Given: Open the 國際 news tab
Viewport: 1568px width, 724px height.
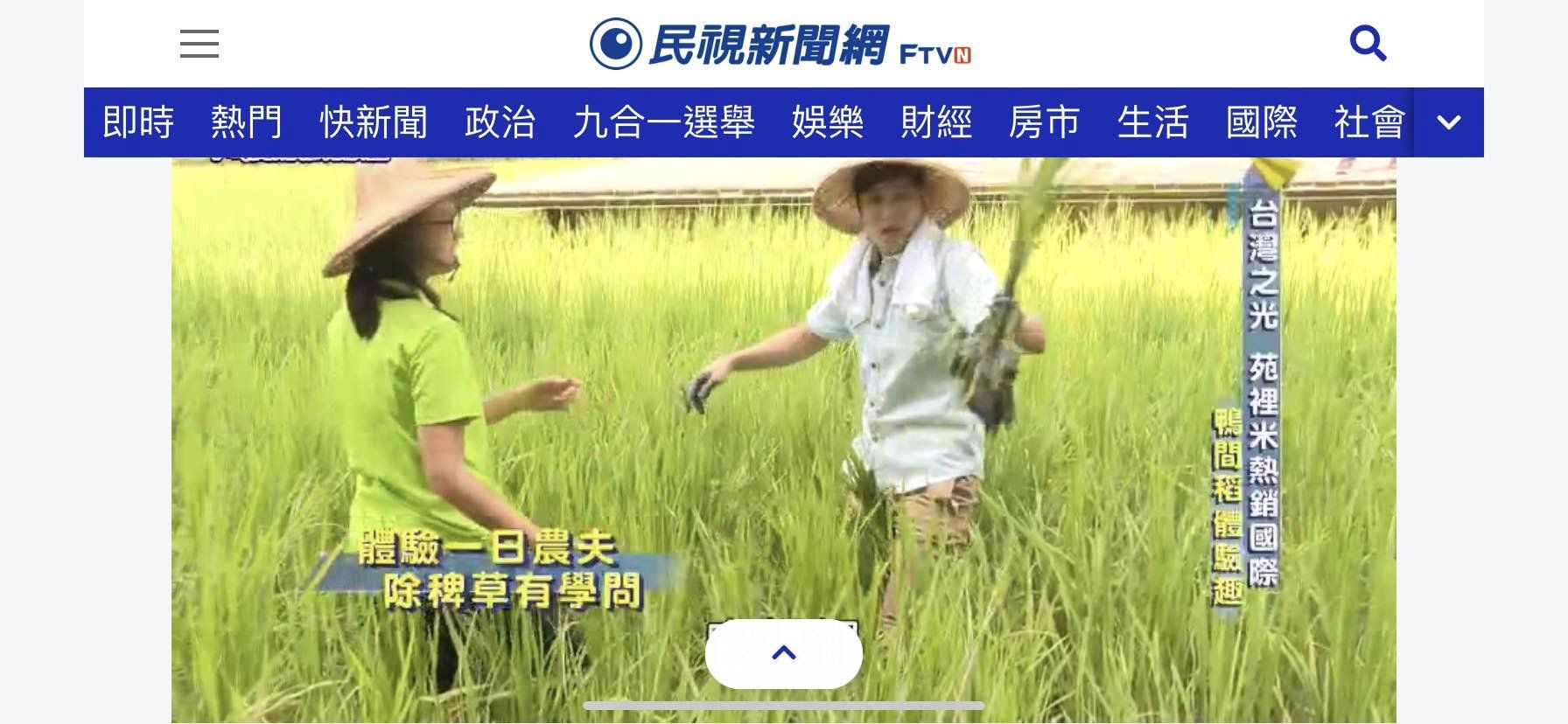Looking at the screenshot, I should pyautogui.click(x=1262, y=122).
